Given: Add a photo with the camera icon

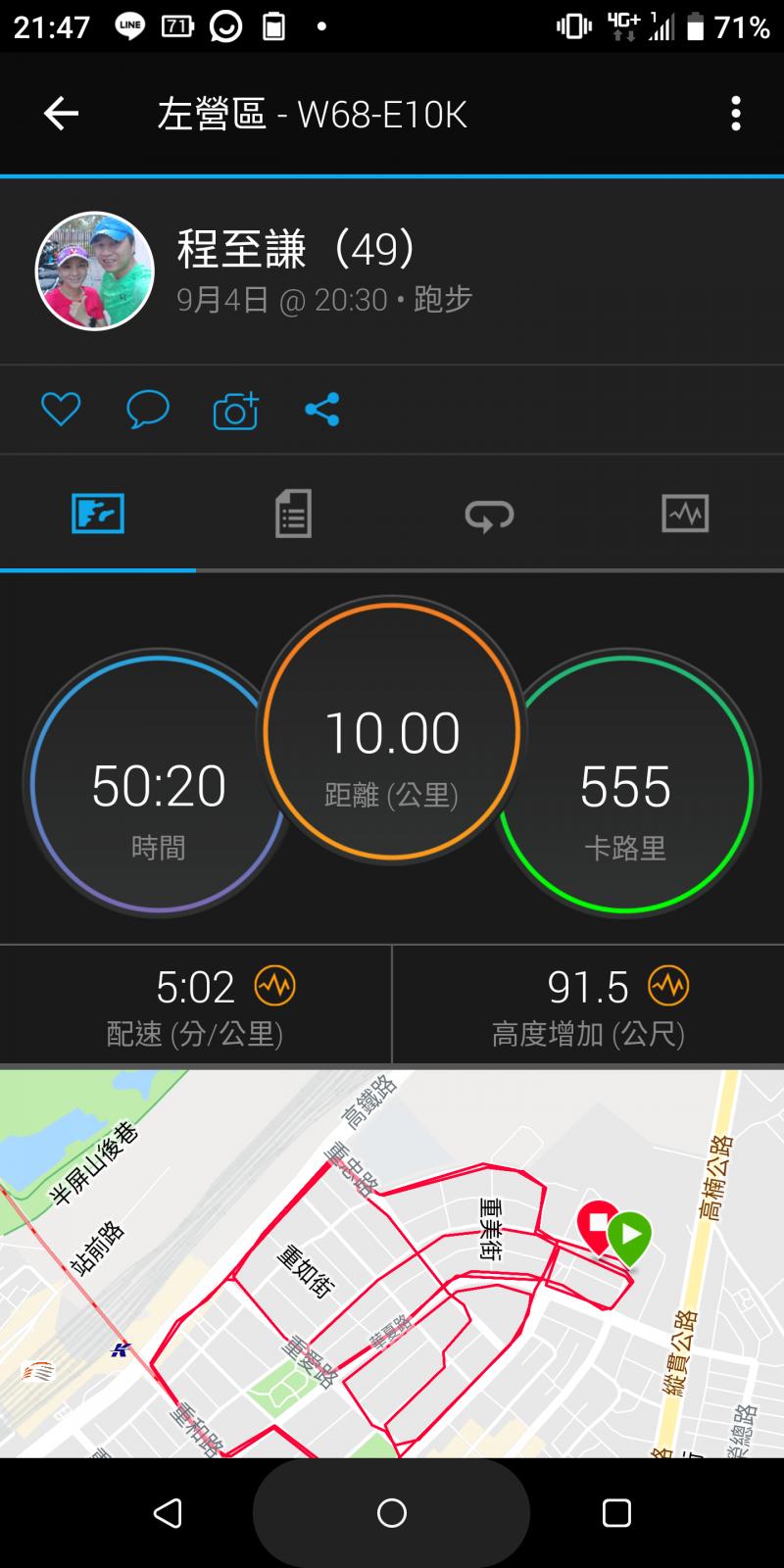Looking at the screenshot, I should click(x=235, y=410).
